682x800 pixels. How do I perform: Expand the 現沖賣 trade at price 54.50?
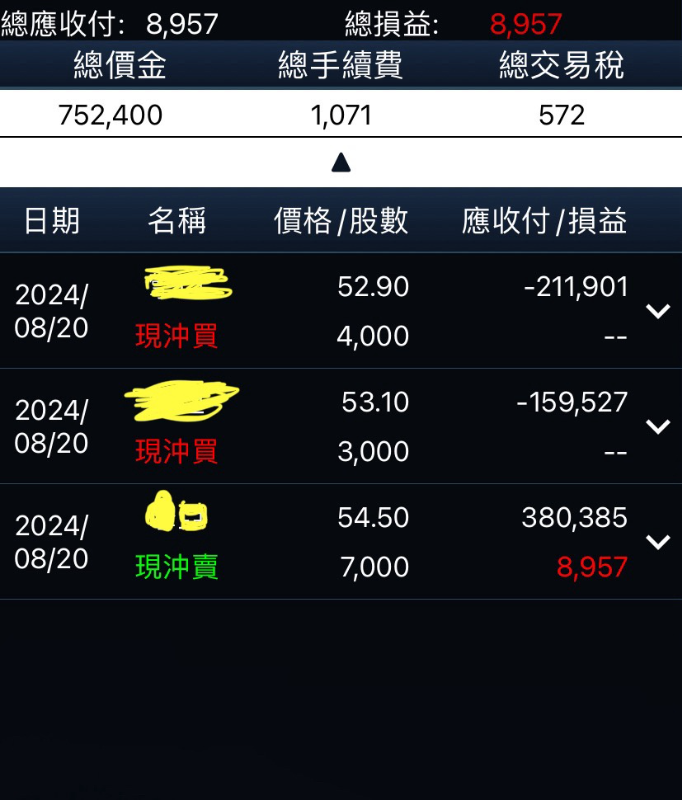click(x=657, y=542)
